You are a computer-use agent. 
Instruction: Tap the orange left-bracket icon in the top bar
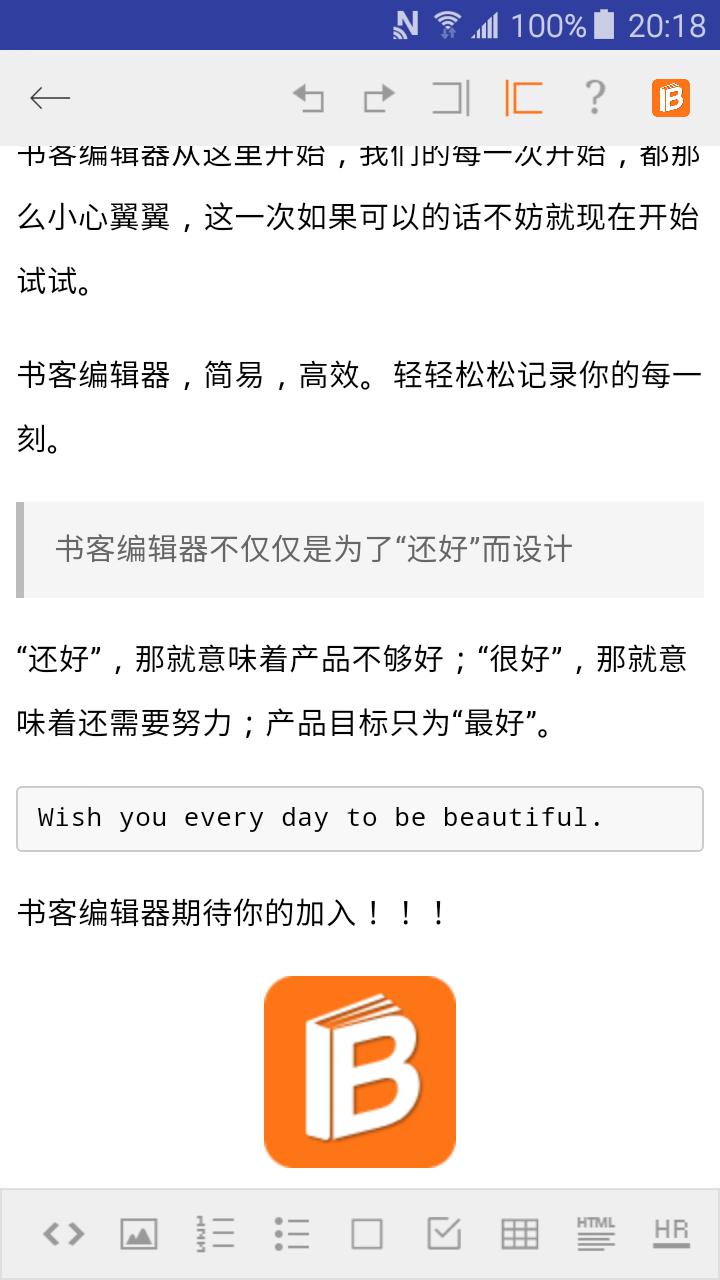[523, 98]
